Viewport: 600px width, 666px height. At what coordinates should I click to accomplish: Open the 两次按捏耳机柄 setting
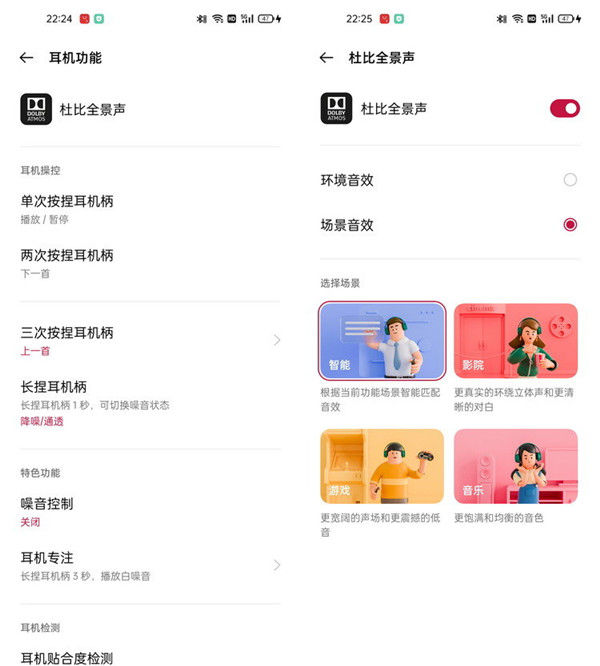(x=67, y=262)
